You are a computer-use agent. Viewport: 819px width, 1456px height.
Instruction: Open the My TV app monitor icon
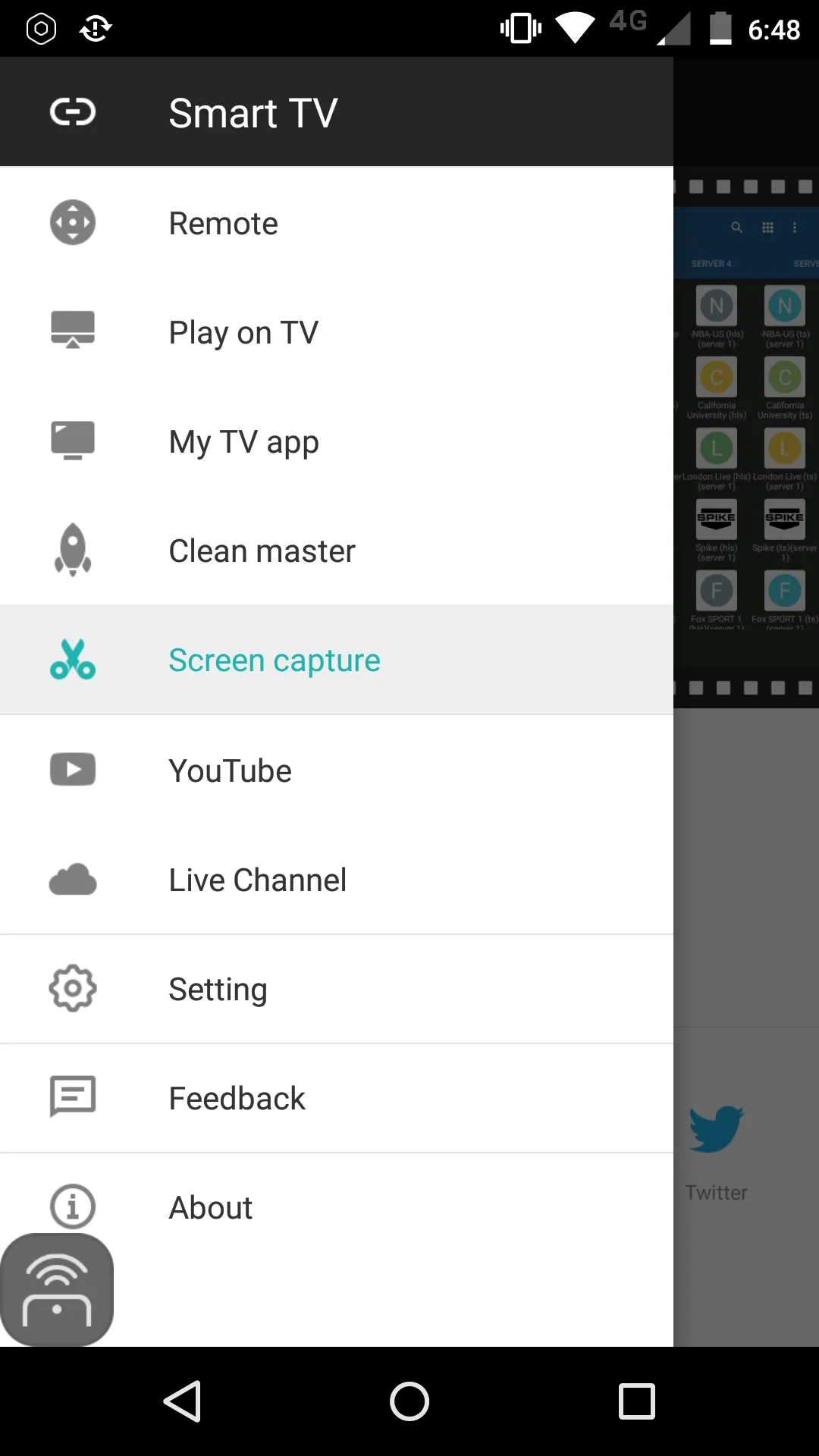(72, 441)
